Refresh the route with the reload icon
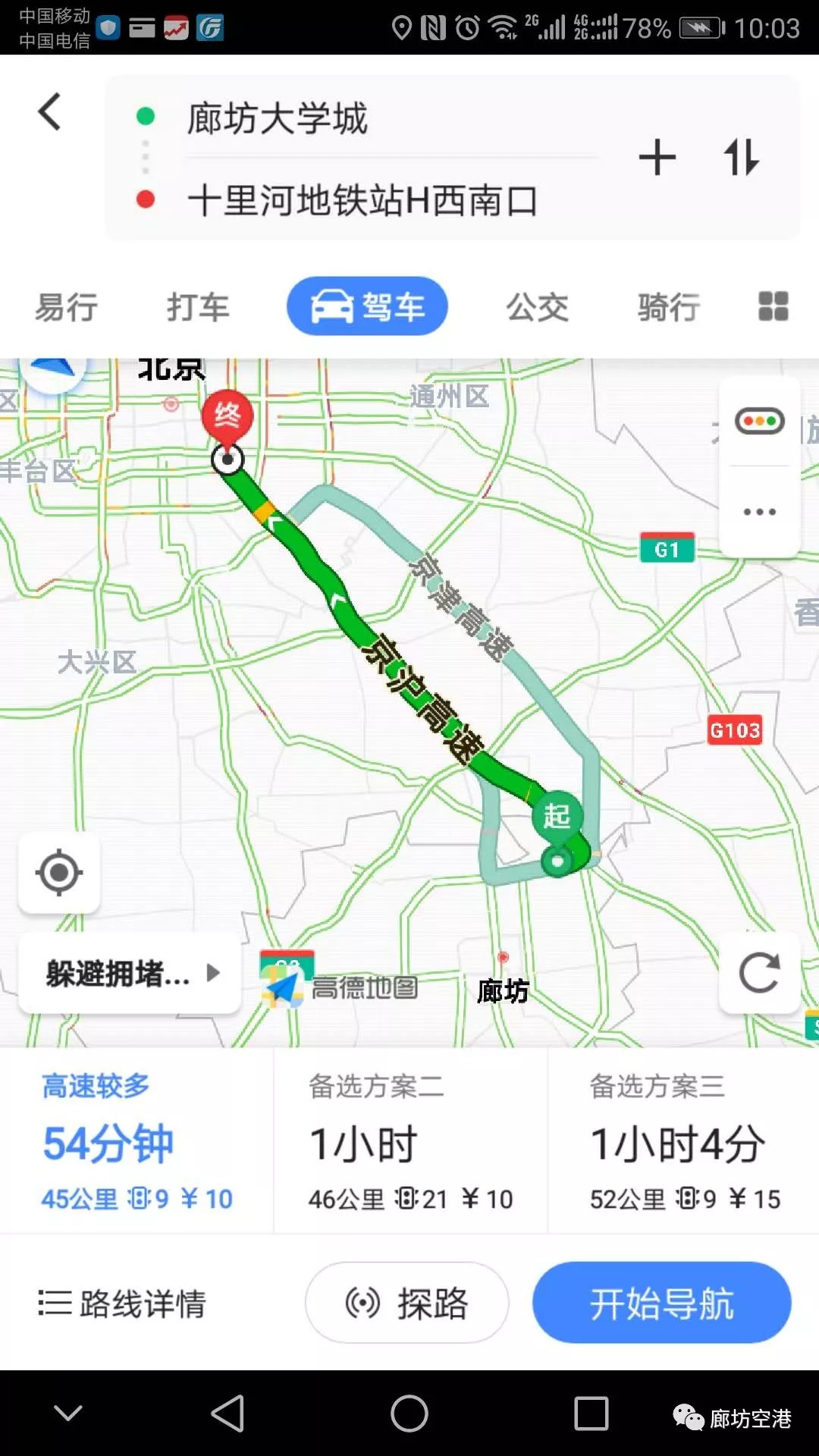This screenshot has height=1456, width=819. (x=759, y=973)
